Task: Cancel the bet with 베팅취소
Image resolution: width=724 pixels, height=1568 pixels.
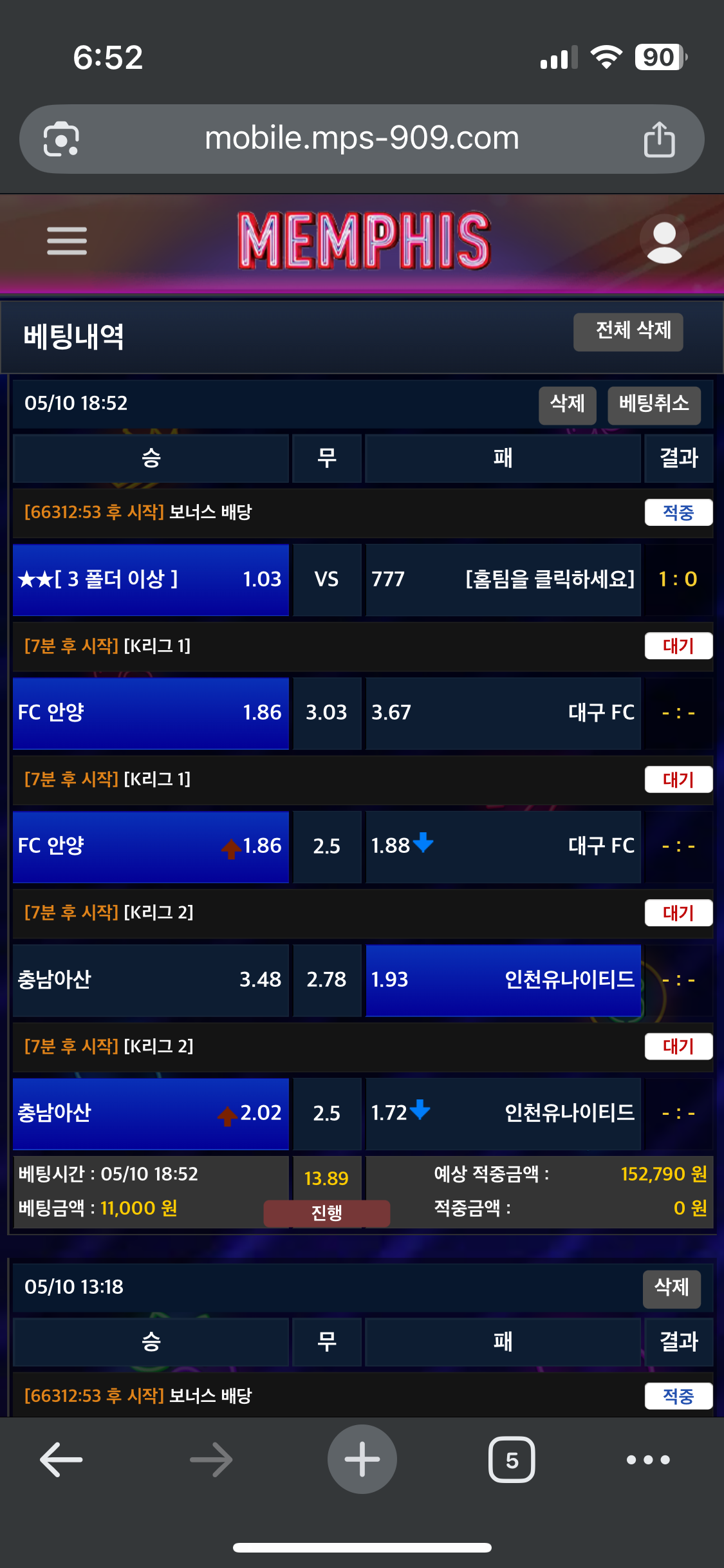Action: (653, 405)
